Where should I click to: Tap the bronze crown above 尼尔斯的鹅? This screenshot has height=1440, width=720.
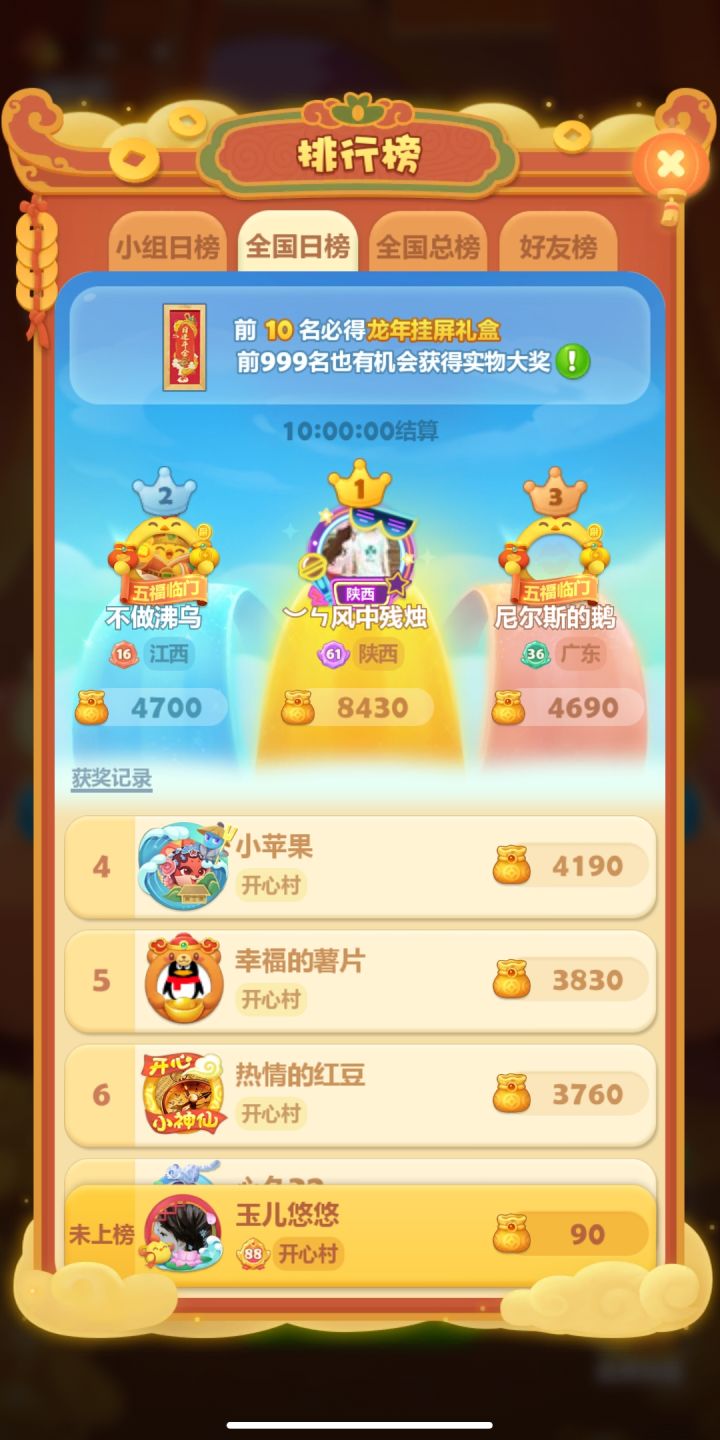(x=556, y=495)
